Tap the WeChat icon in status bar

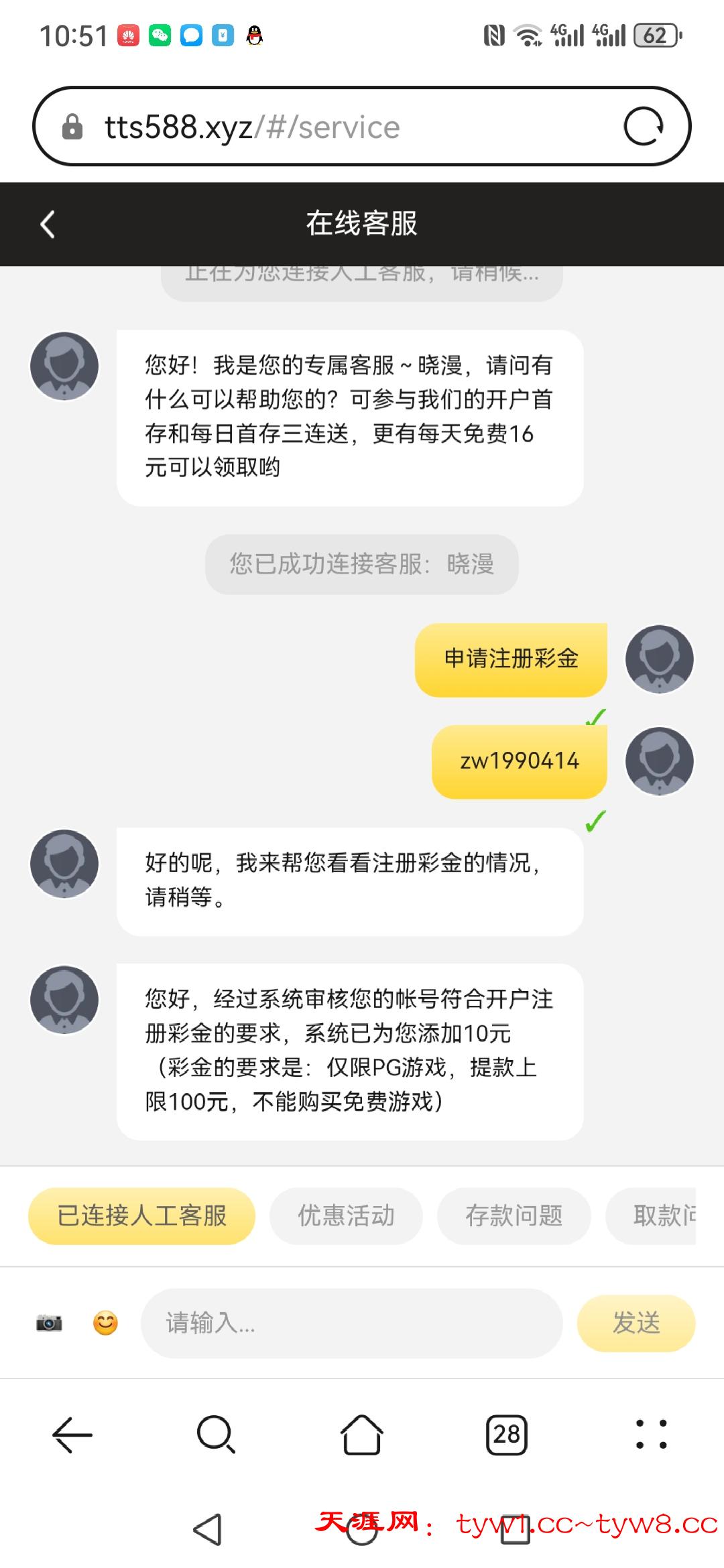pos(158,35)
